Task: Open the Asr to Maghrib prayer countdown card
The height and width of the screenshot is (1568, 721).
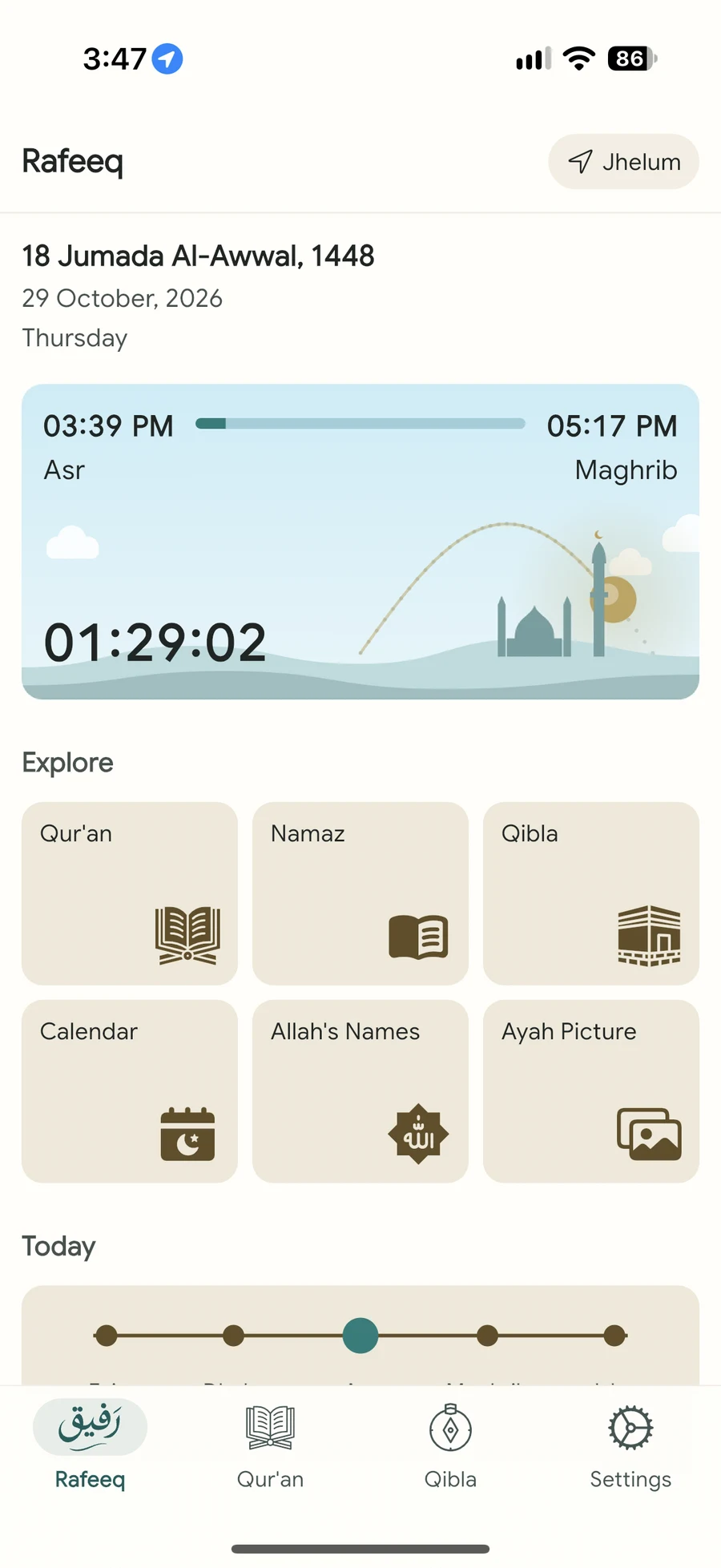Action: (x=360, y=542)
